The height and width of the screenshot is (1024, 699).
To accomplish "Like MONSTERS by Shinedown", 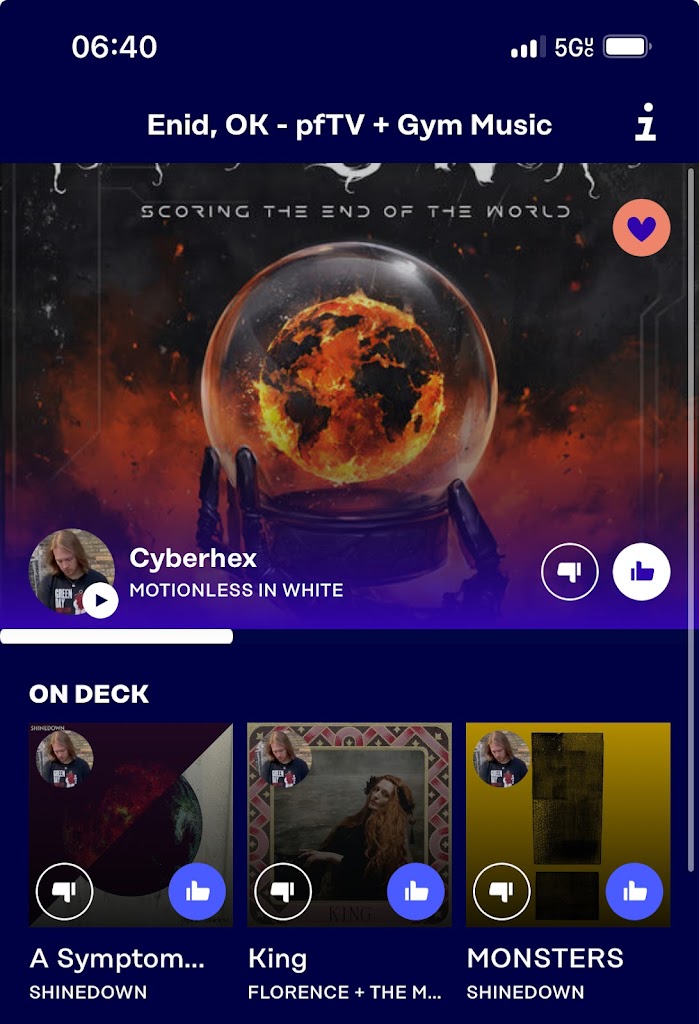I will click(x=634, y=890).
